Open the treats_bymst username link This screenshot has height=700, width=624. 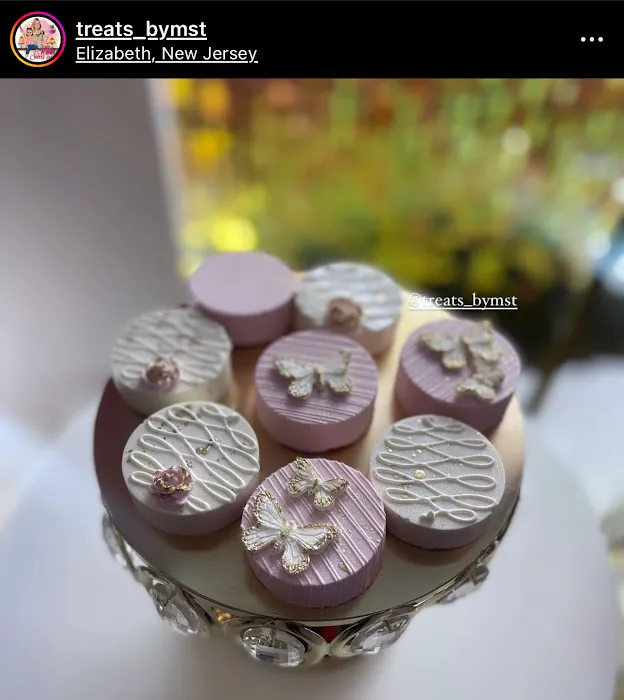click(x=141, y=29)
